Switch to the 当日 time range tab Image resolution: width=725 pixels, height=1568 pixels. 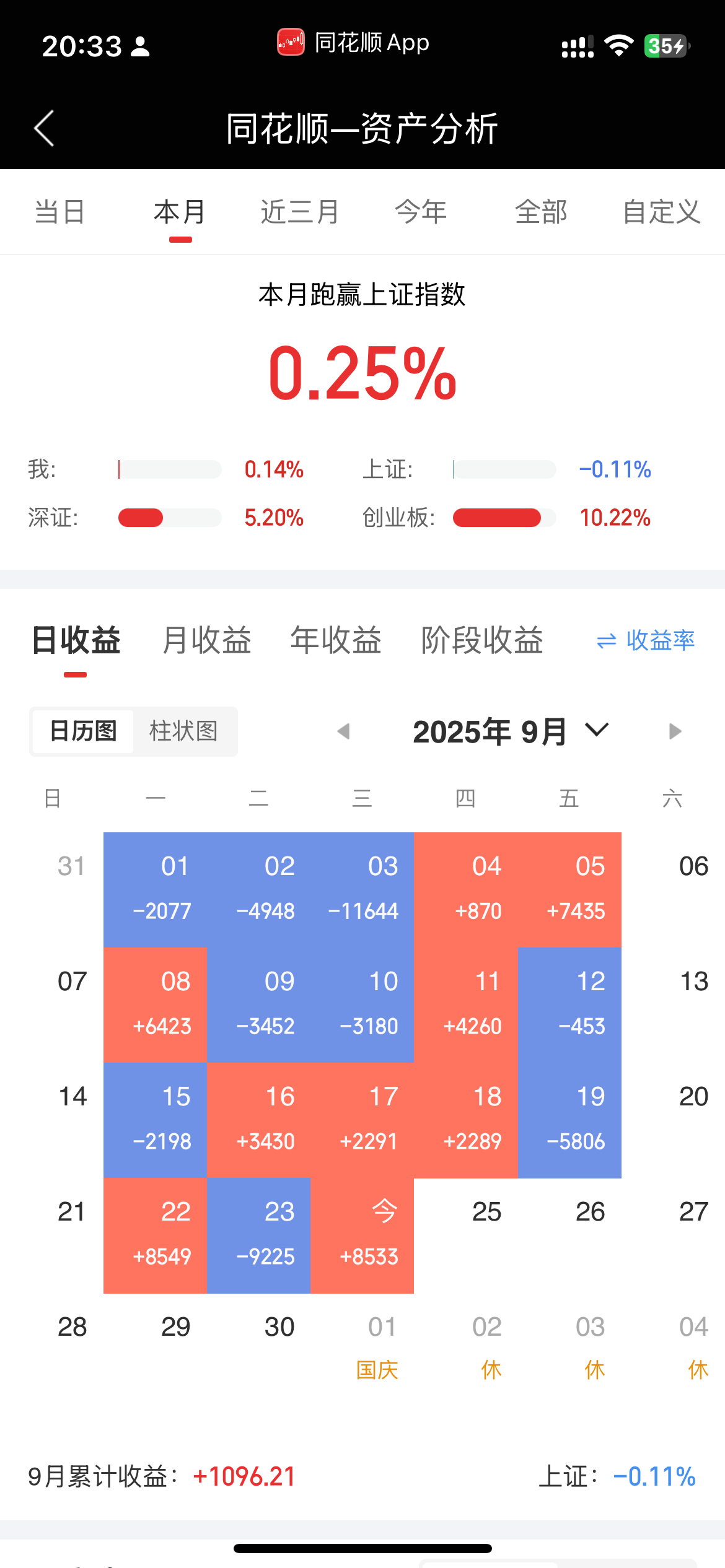pyautogui.click(x=59, y=212)
